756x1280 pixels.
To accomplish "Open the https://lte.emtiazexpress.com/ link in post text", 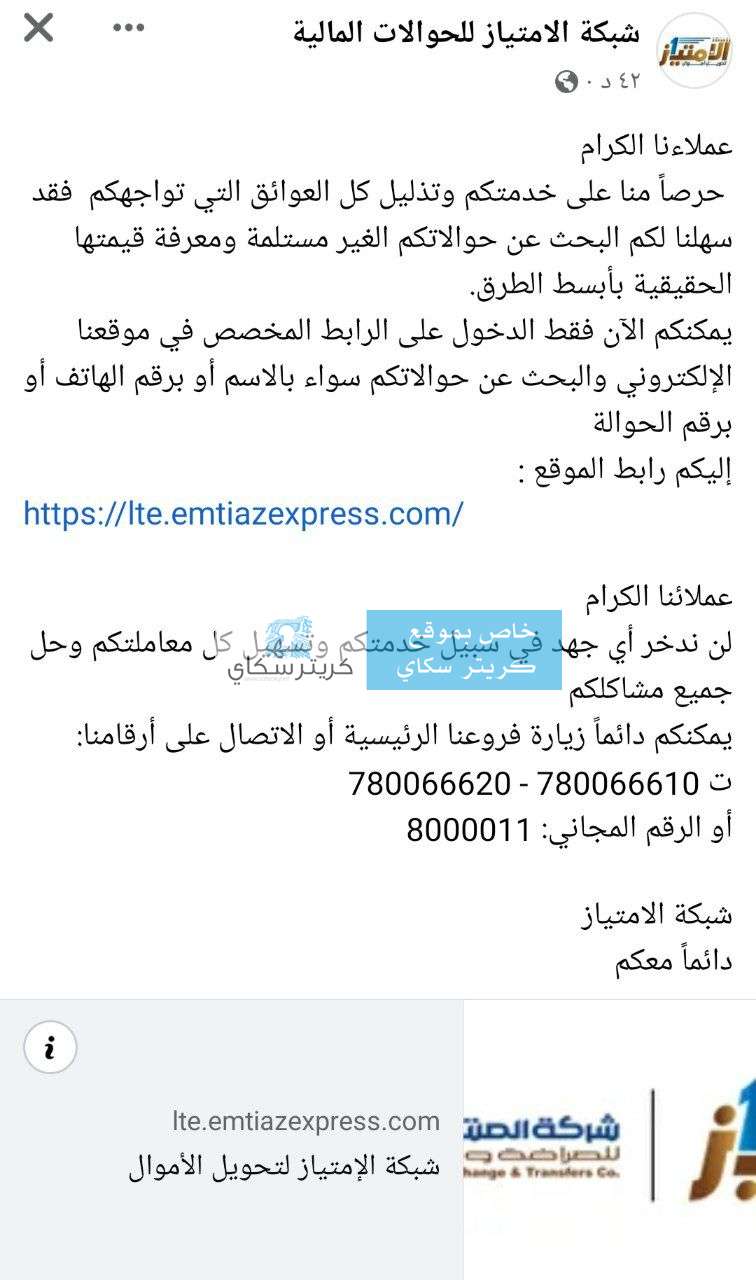I will click(243, 514).
